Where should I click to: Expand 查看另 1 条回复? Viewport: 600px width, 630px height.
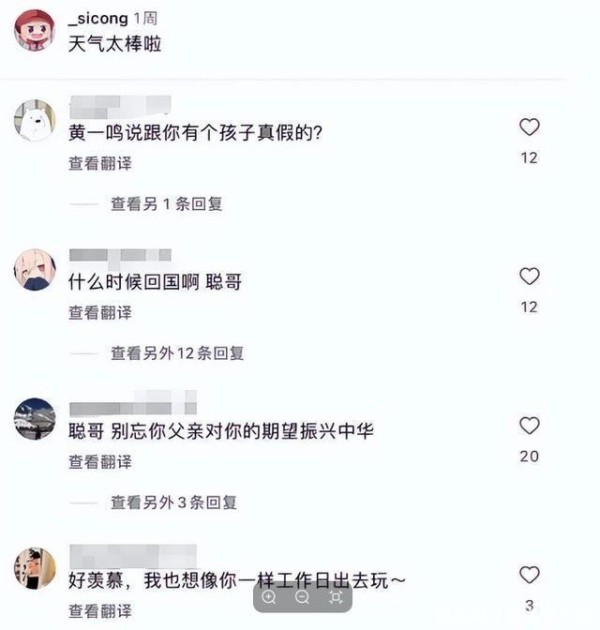click(166, 204)
